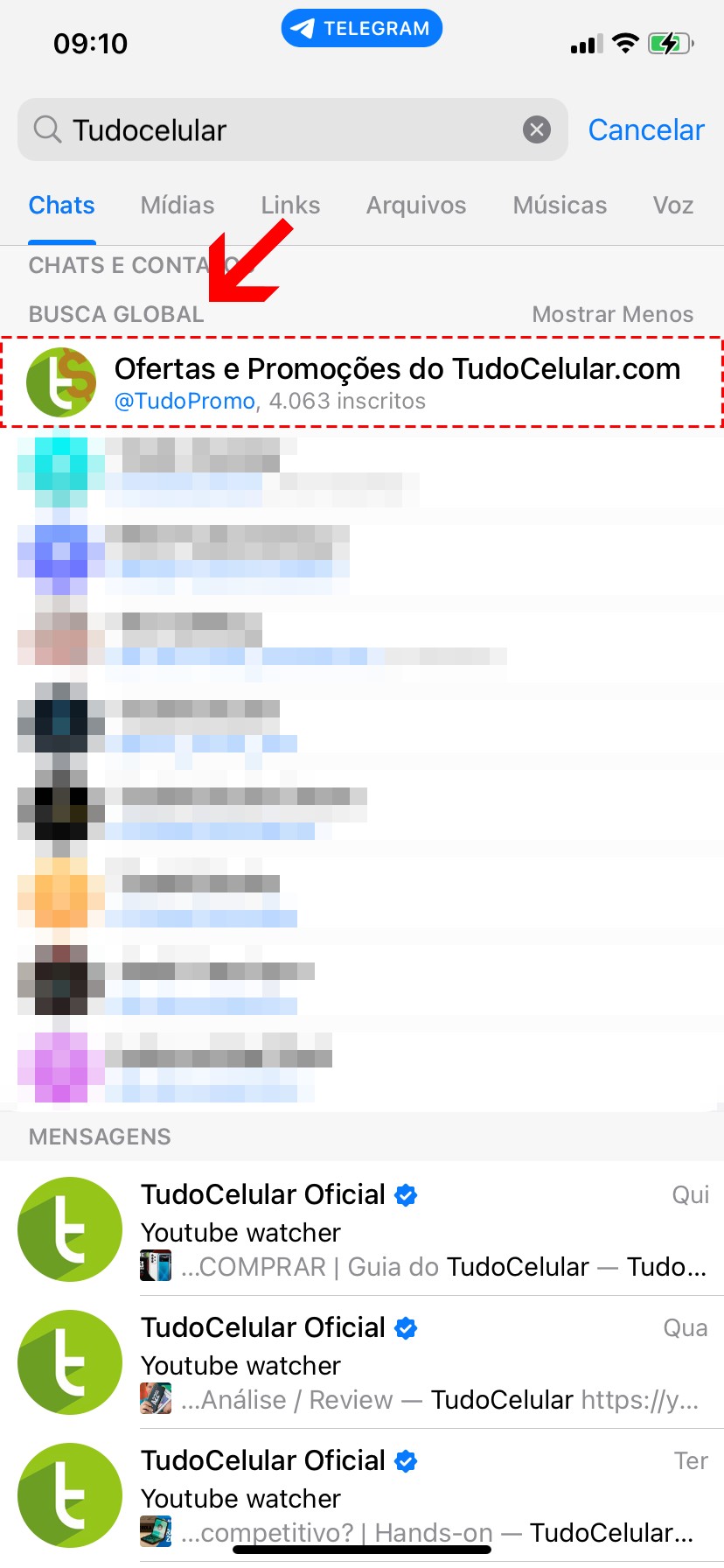Switch to the Links tab

[290, 206]
